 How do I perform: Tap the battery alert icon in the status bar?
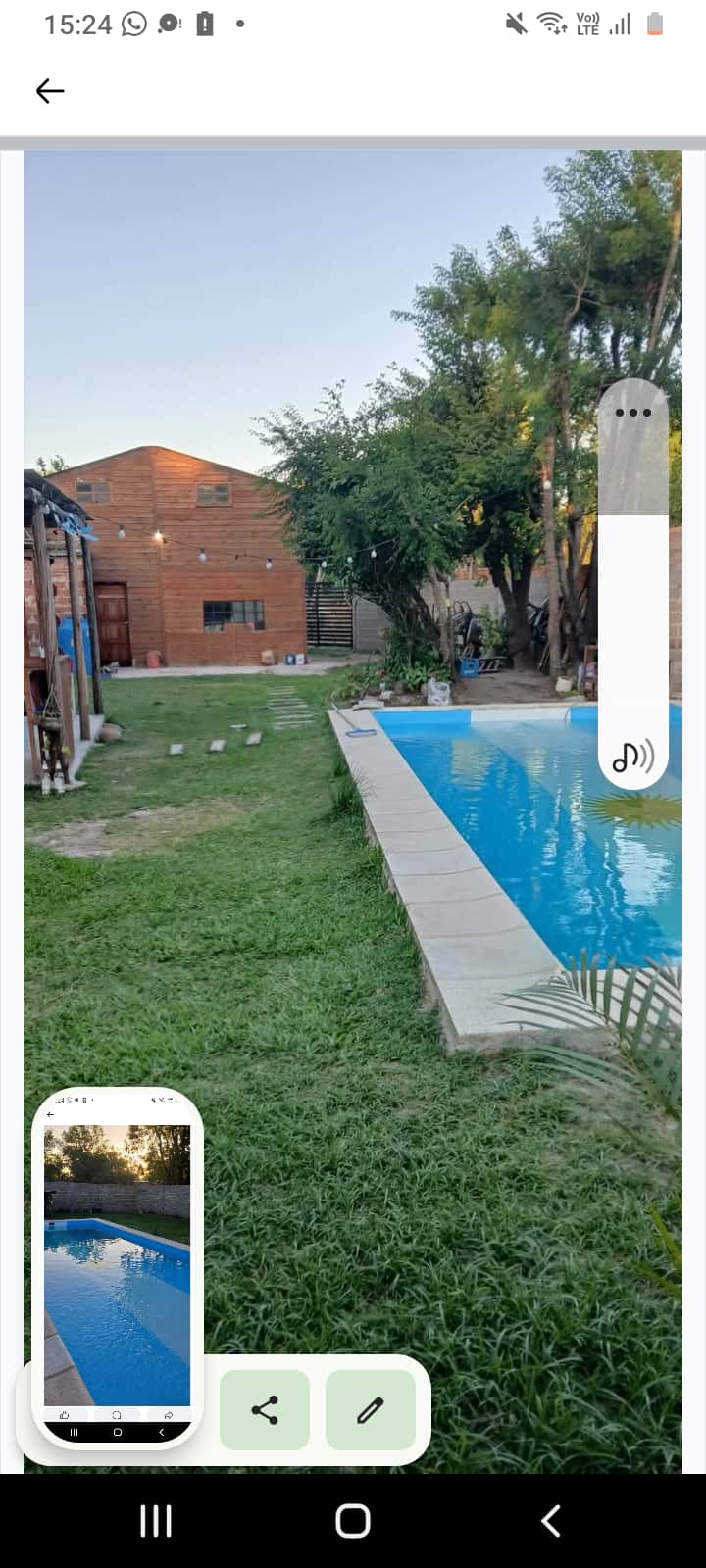tap(203, 24)
